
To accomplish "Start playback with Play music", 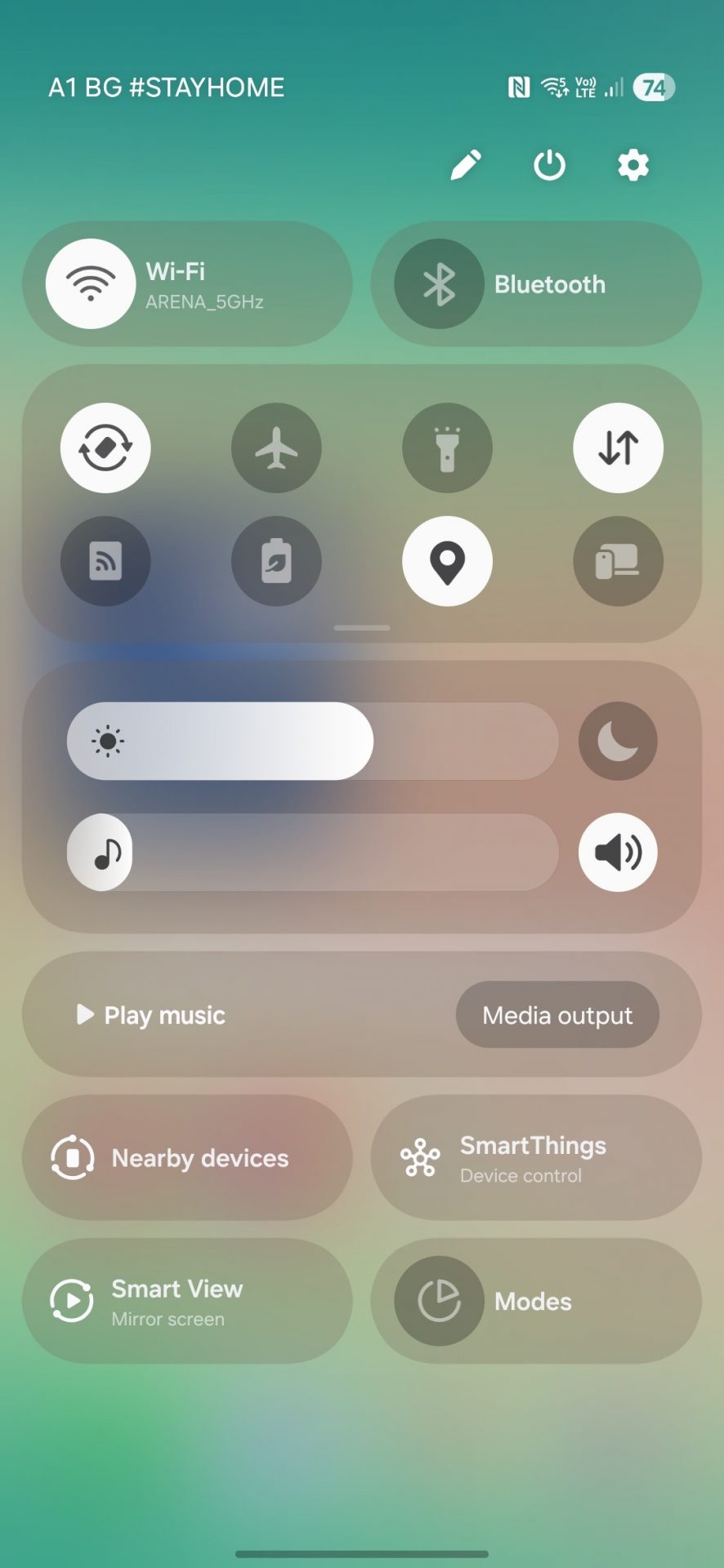I will [151, 1015].
